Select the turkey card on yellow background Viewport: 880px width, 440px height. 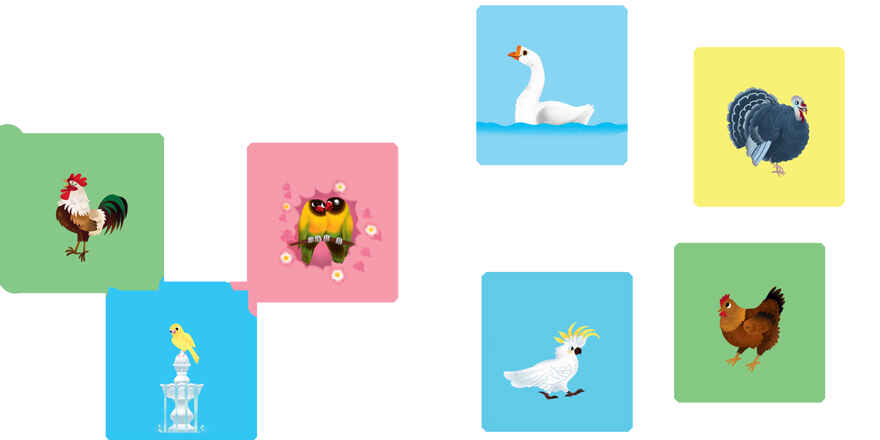(768, 127)
